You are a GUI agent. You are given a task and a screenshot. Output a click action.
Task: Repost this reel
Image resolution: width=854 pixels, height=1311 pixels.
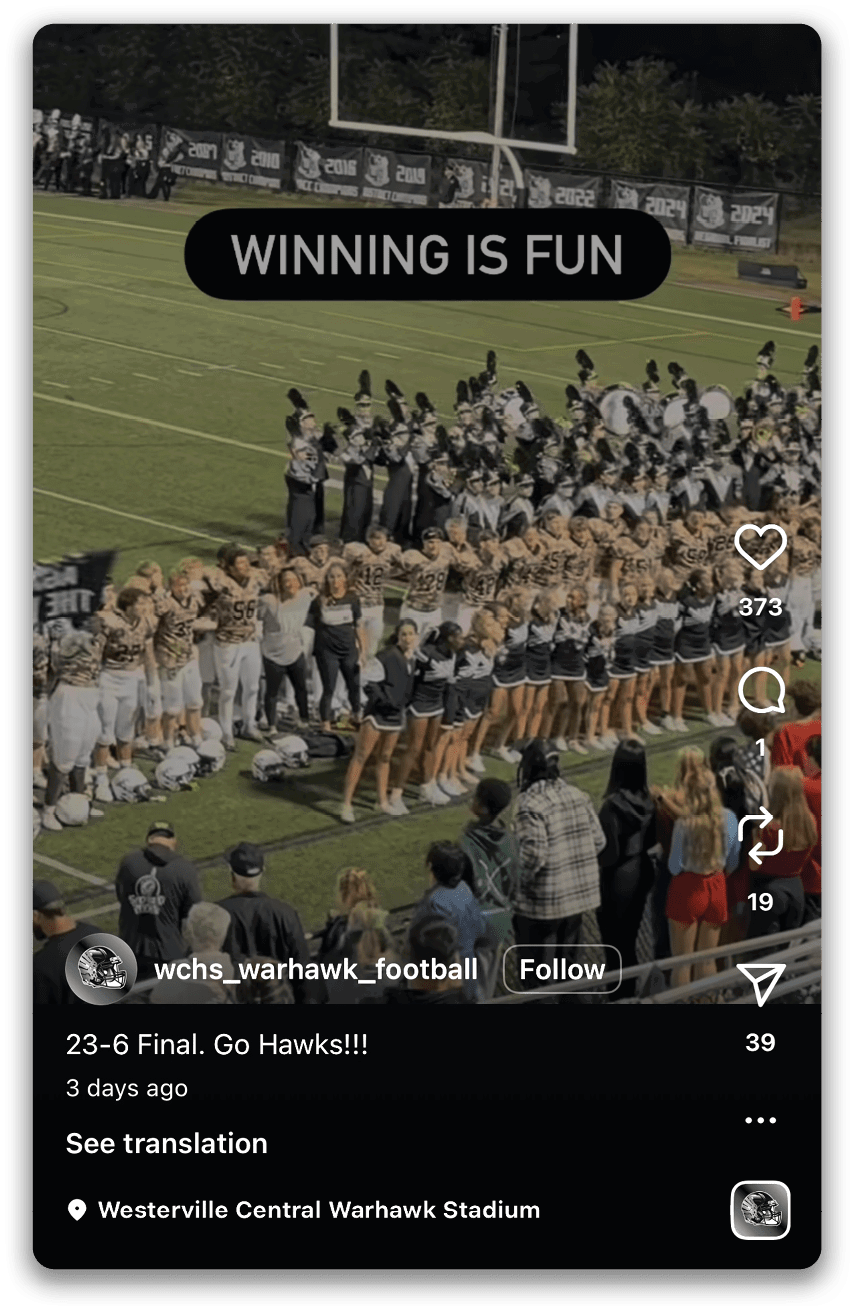point(760,838)
